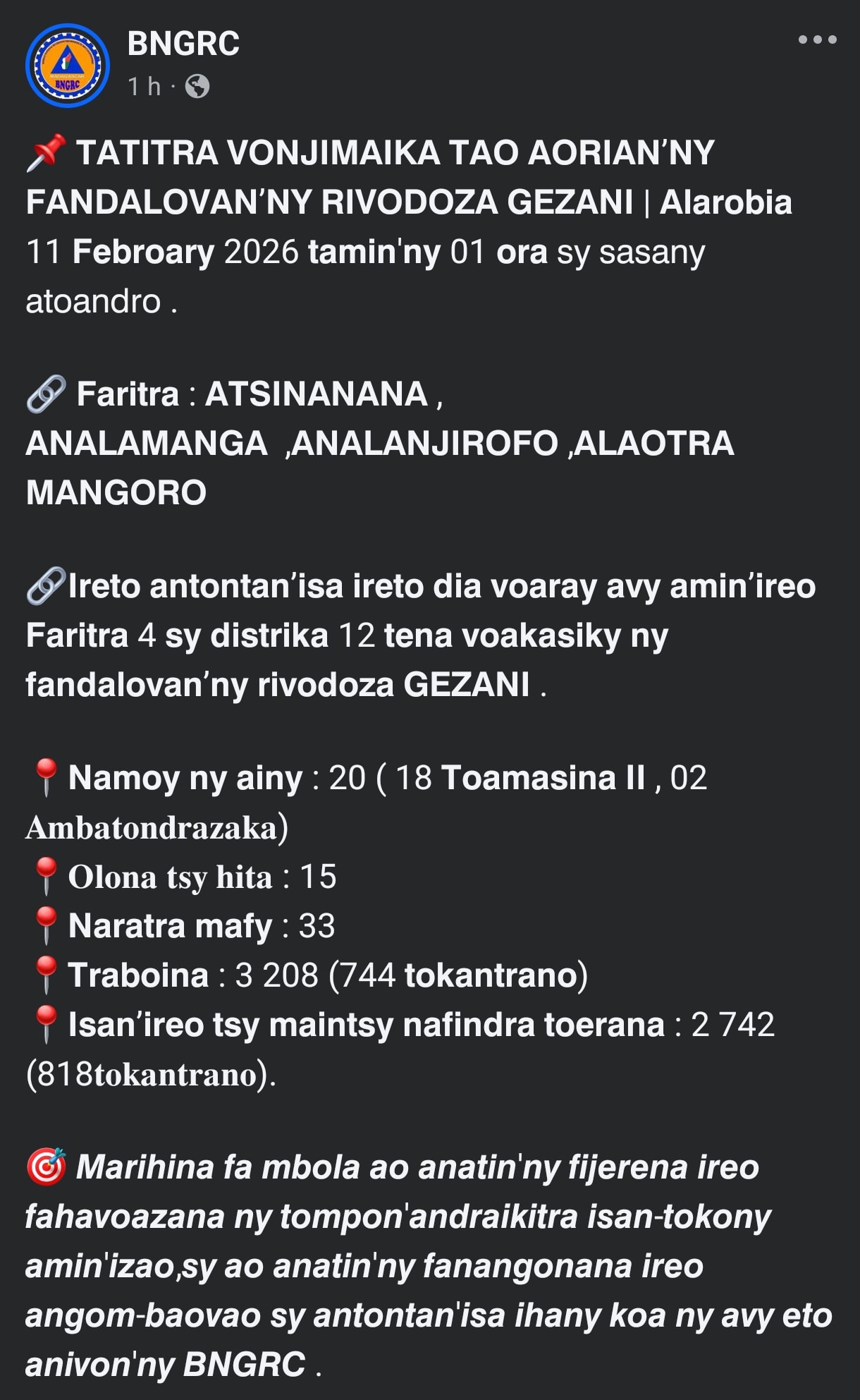Open the BNGRC page name link
The height and width of the screenshot is (1400, 860).
click(x=183, y=44)
